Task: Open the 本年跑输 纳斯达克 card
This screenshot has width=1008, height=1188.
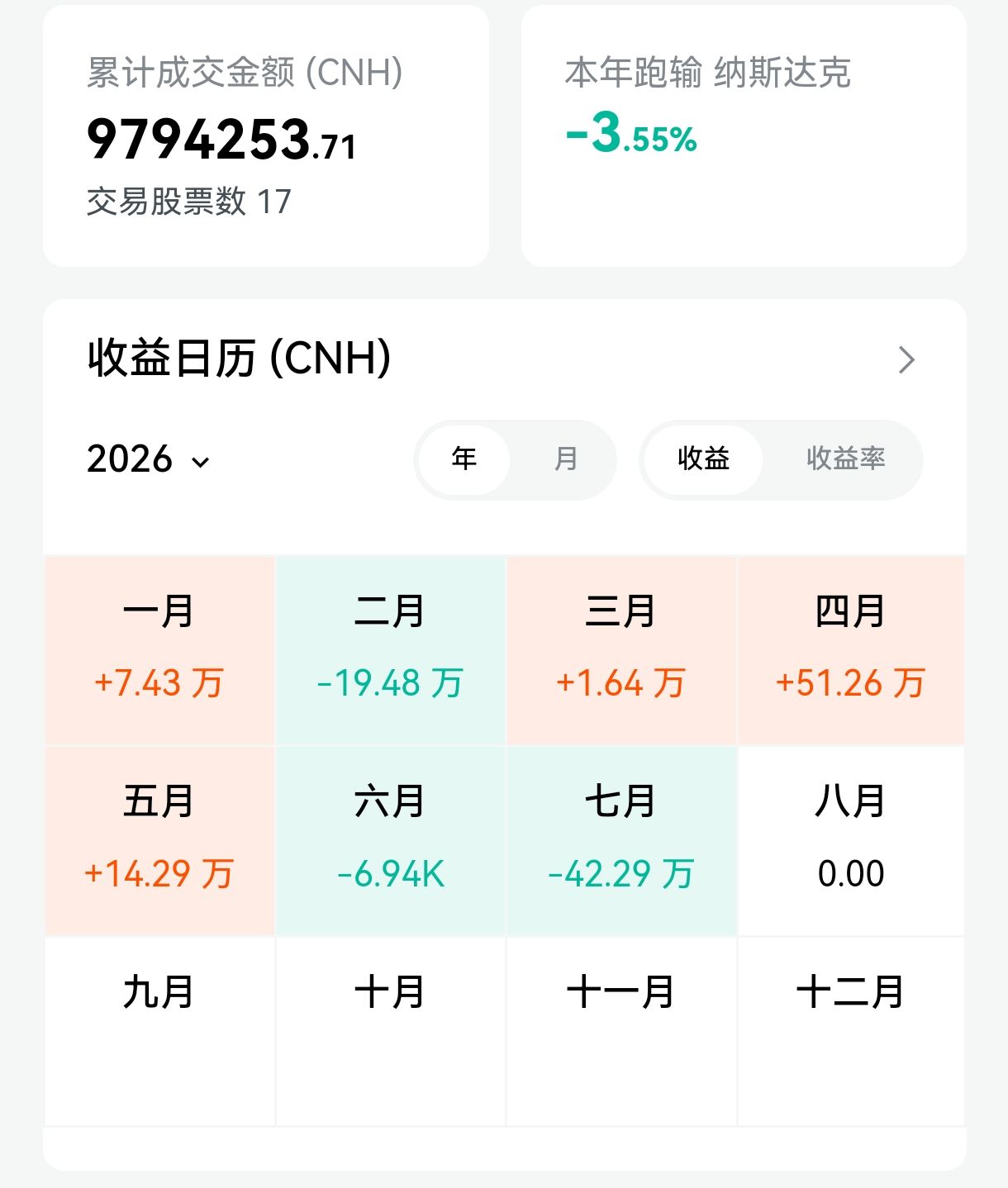Action: 744,136
